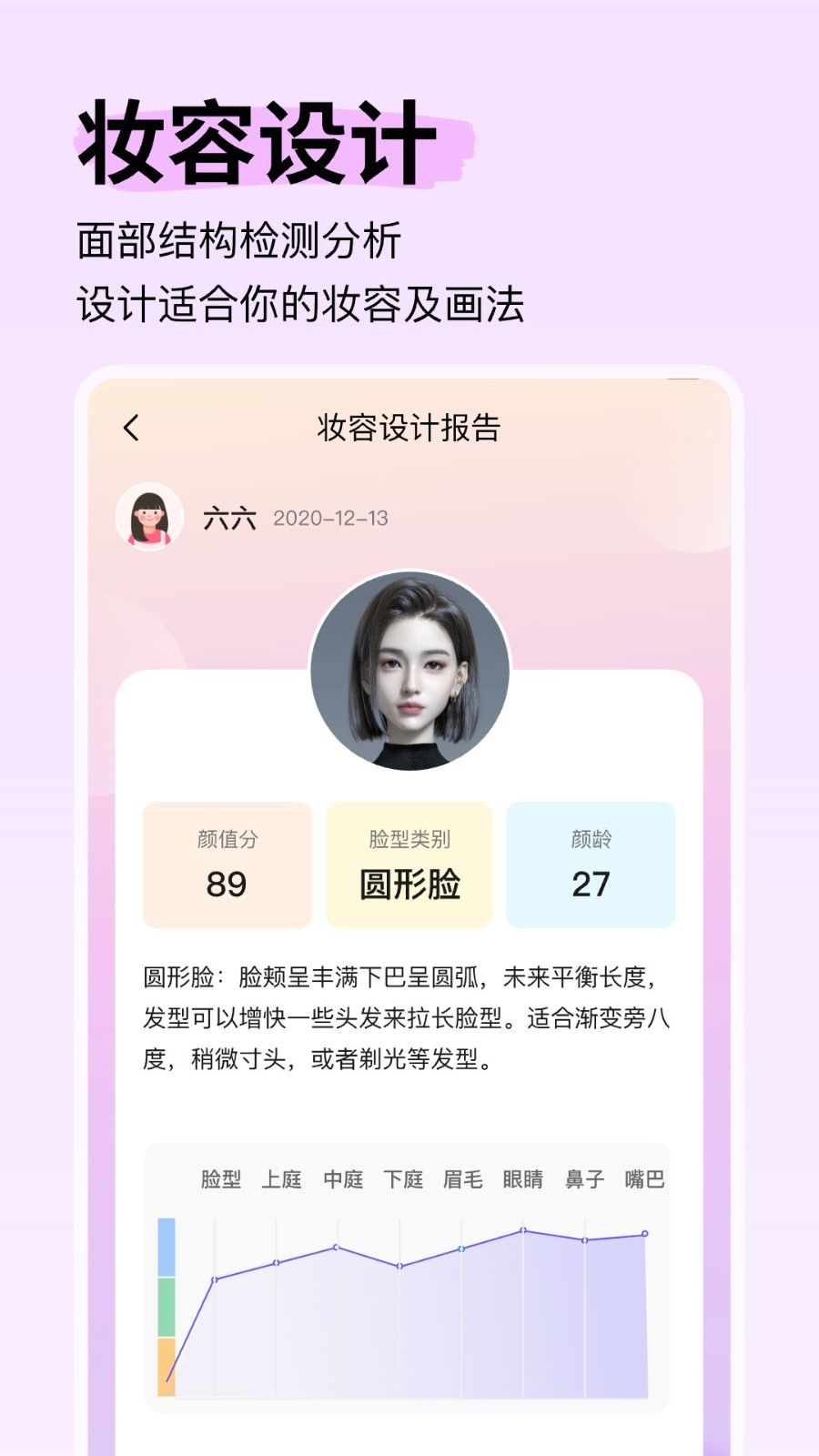
Task: Open the 颜龄 age card
Action: click(x=591, y=864)
